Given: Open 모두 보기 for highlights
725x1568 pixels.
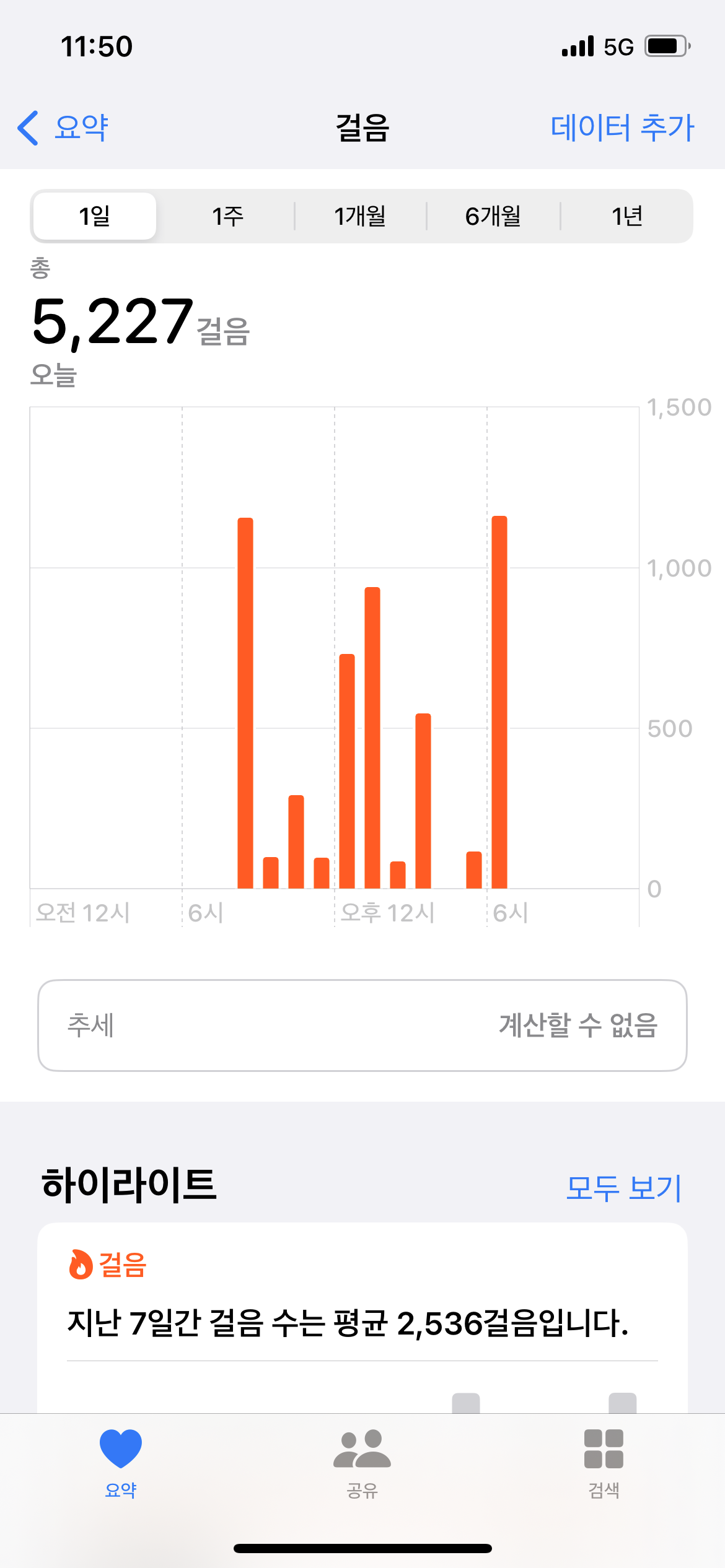Looking at the screenshot, I should (x=623, y=1188).
